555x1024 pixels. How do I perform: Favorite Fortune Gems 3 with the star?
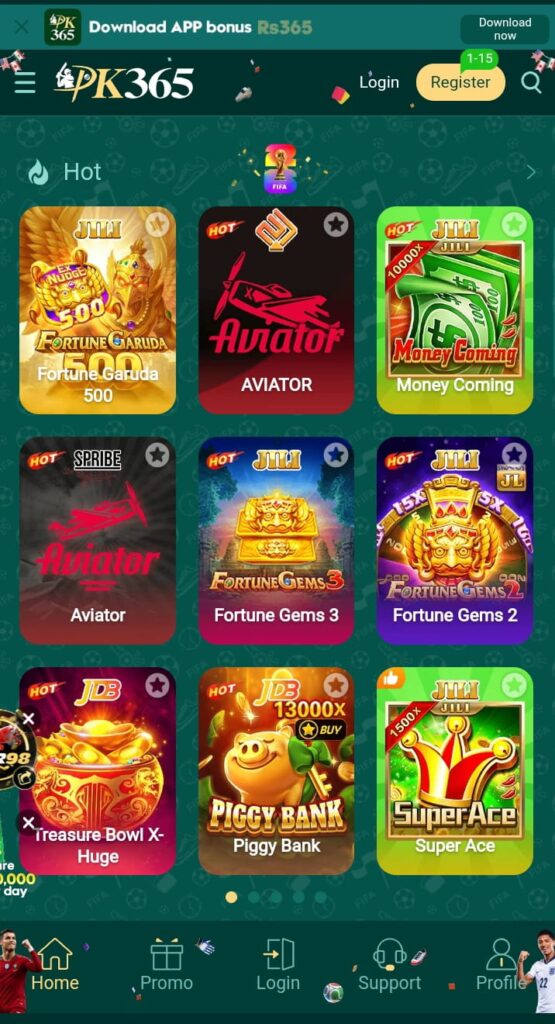(336, 455)
